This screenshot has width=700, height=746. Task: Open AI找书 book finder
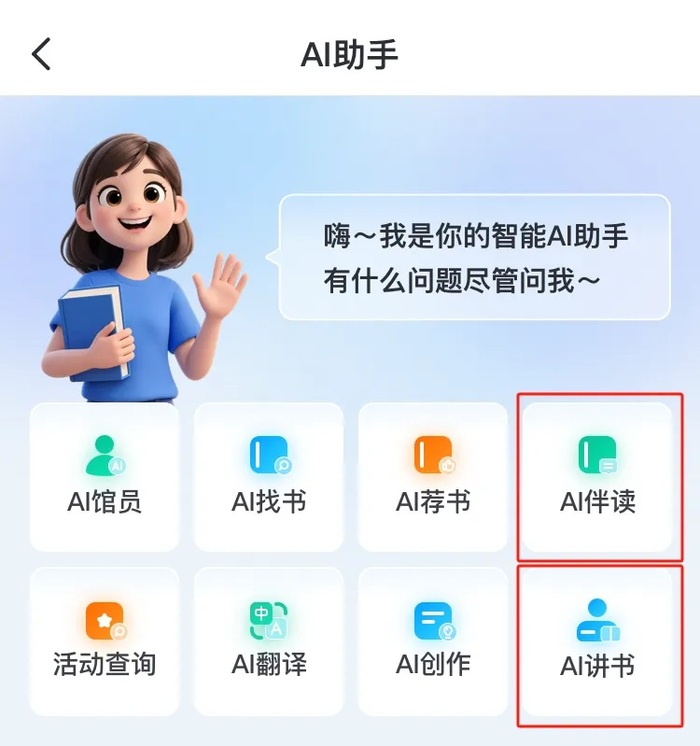[269, 476]
